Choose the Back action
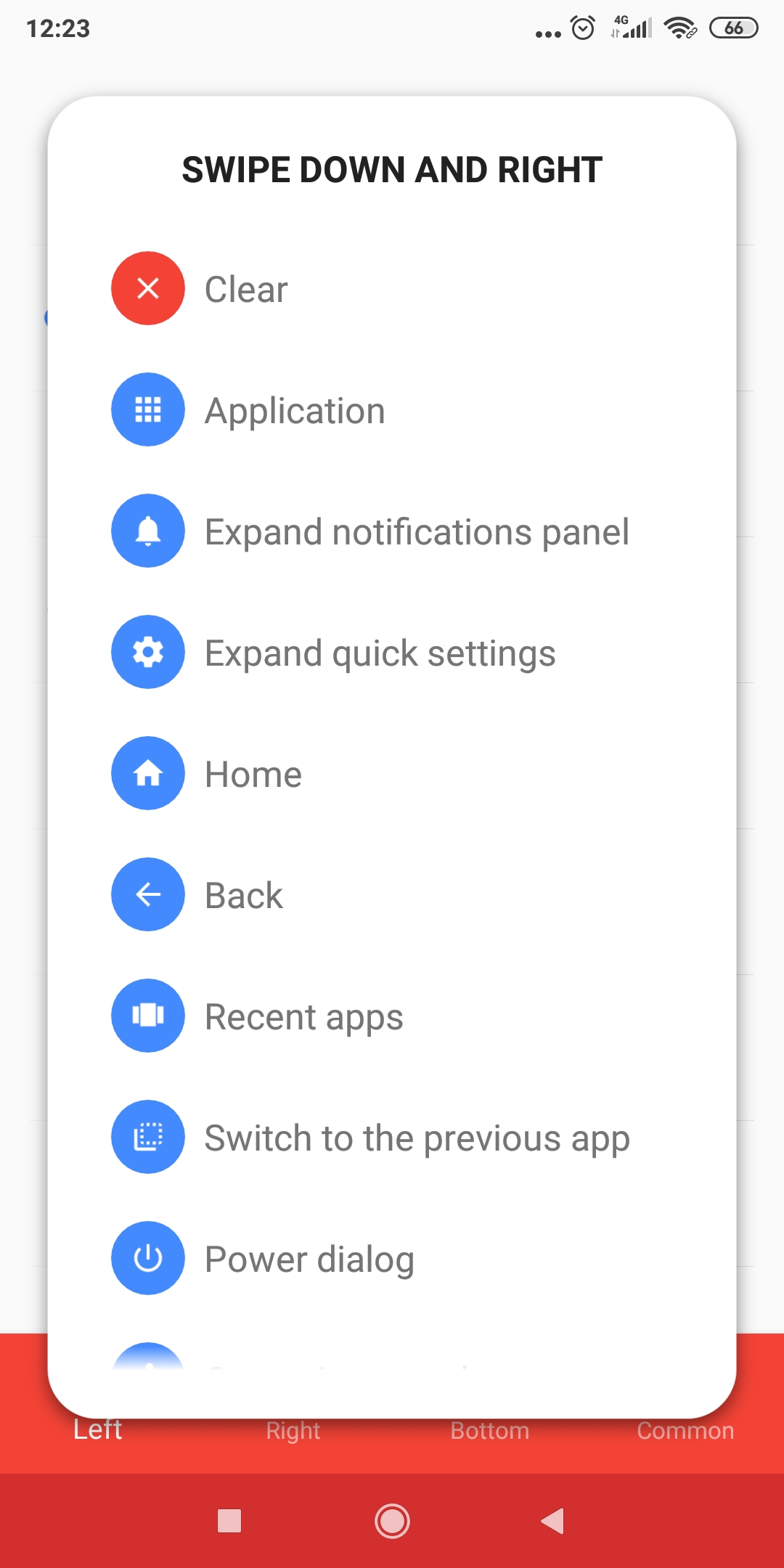 click(392, 894)
